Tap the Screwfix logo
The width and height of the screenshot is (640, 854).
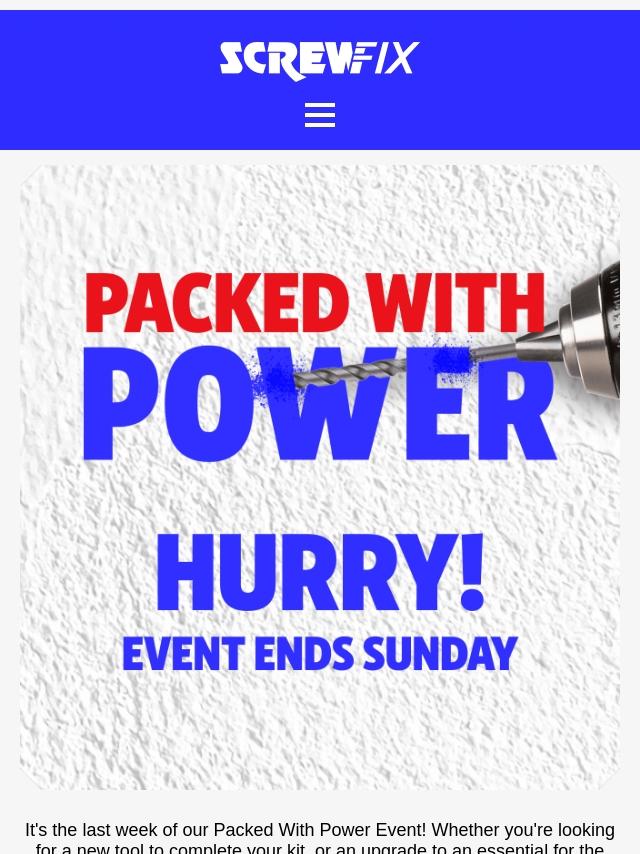point(320,61)
